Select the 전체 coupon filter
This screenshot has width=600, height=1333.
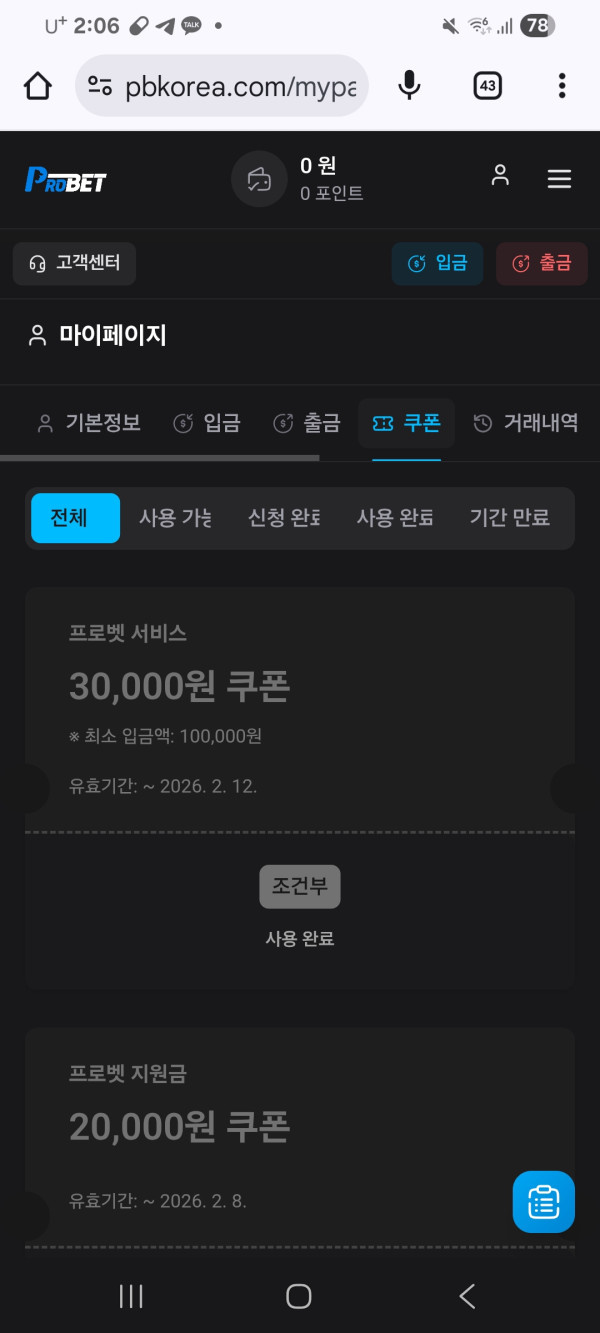pos(75,518)
